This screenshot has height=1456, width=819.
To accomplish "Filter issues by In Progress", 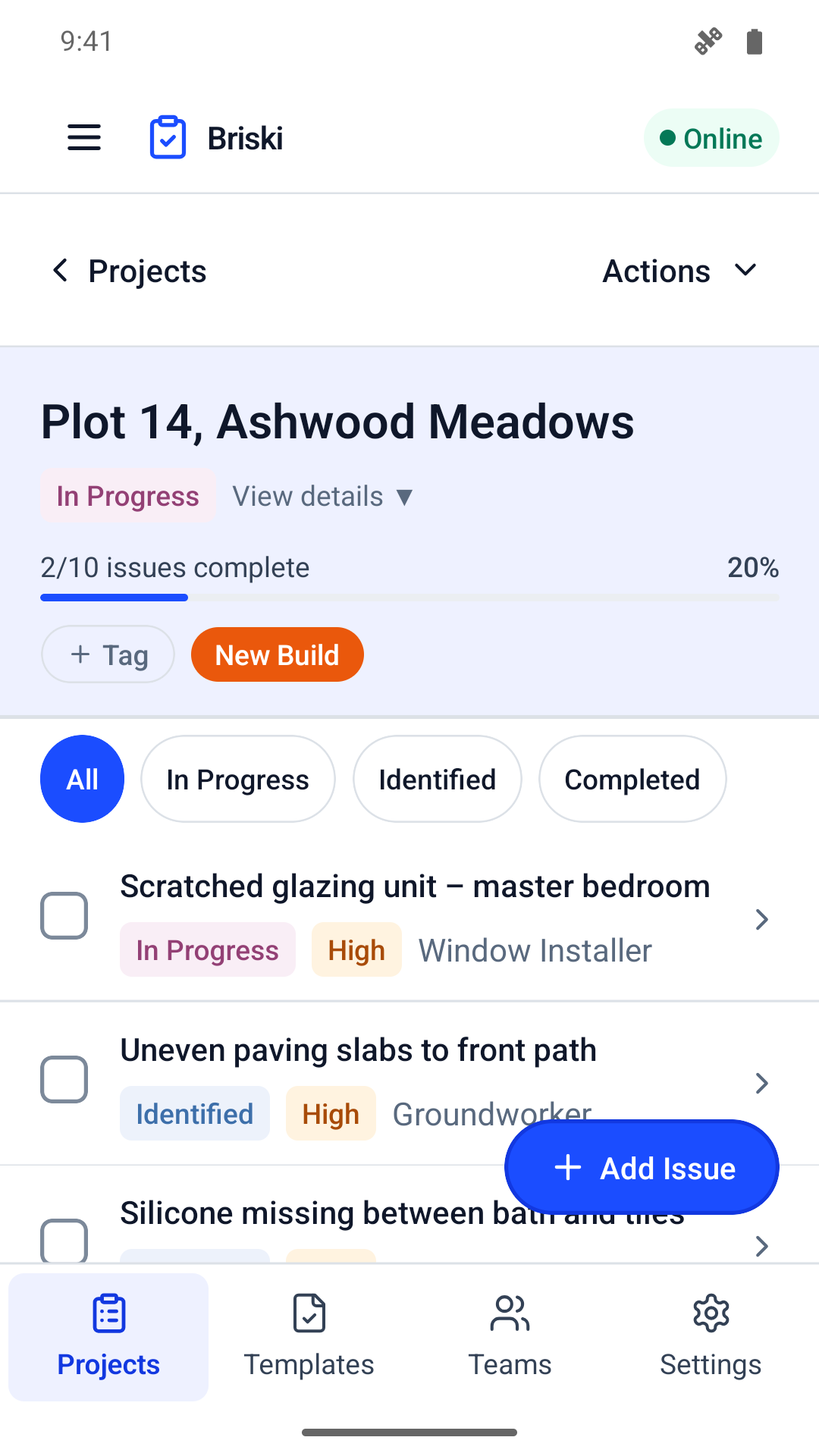I will [238, 779].
